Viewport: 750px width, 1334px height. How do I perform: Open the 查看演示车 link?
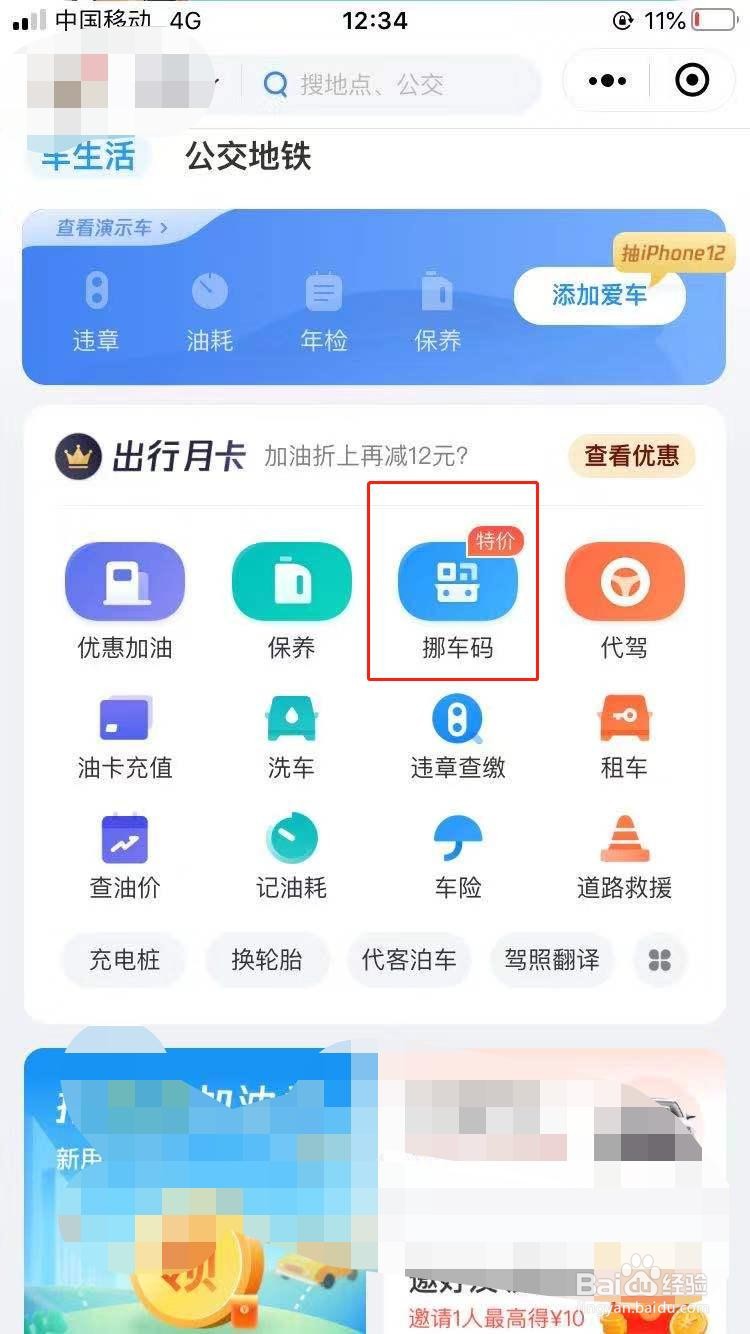[x=111, y=228]
